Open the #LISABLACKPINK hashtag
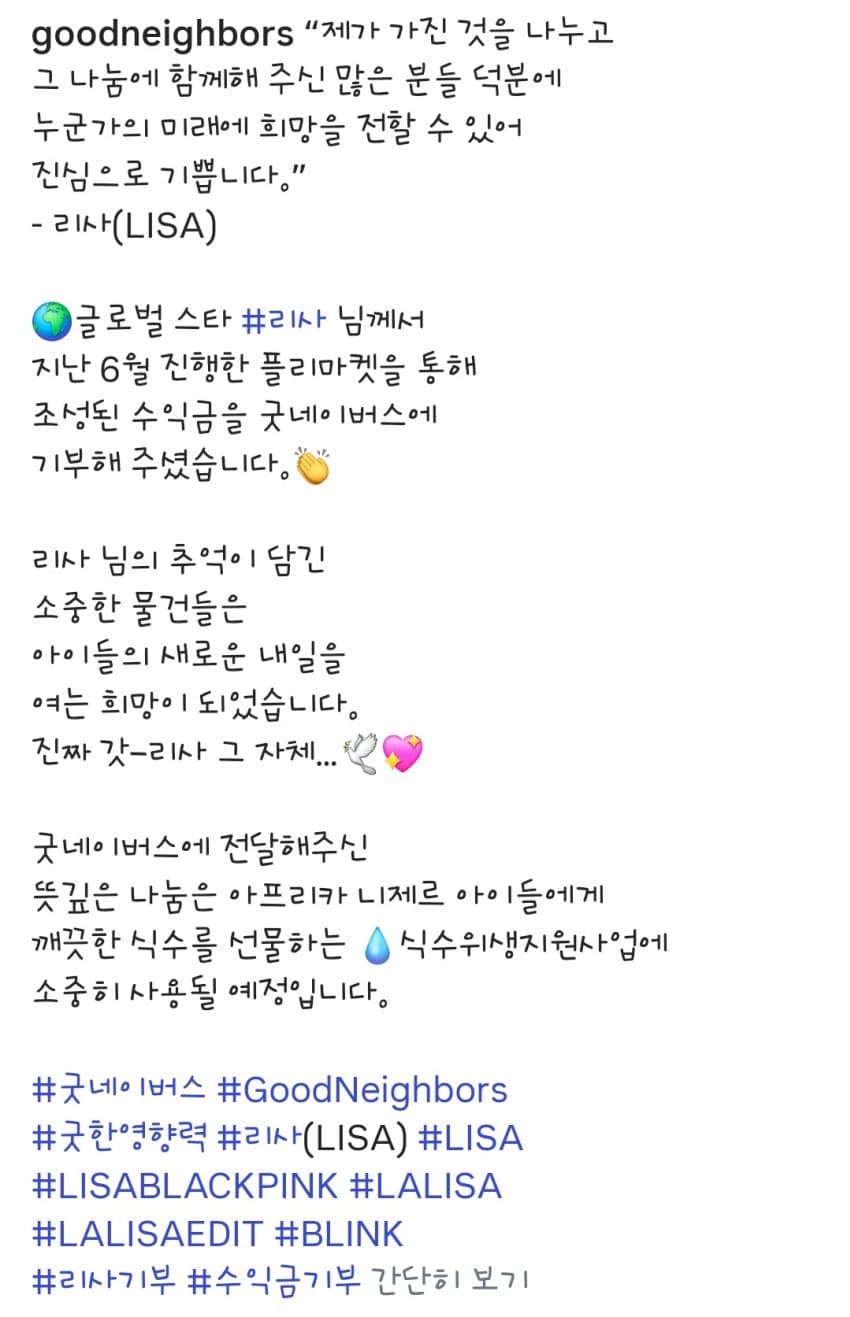The width and height of the screenshot is (850, 1317). (x=185, y=1185)
